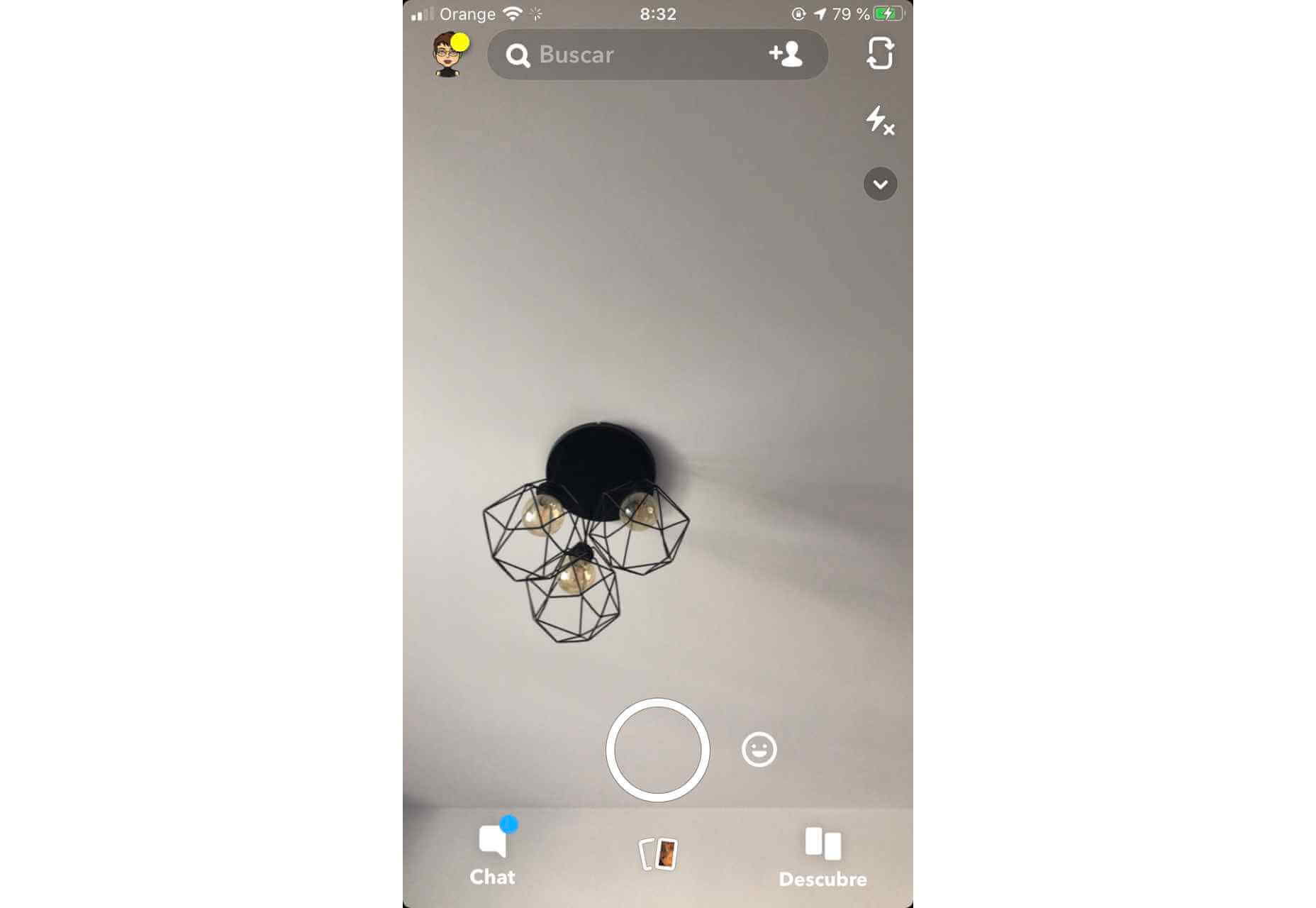Open the Memories cards icon
This screenshot has height=908, width=1316.
tap(658, 853)
